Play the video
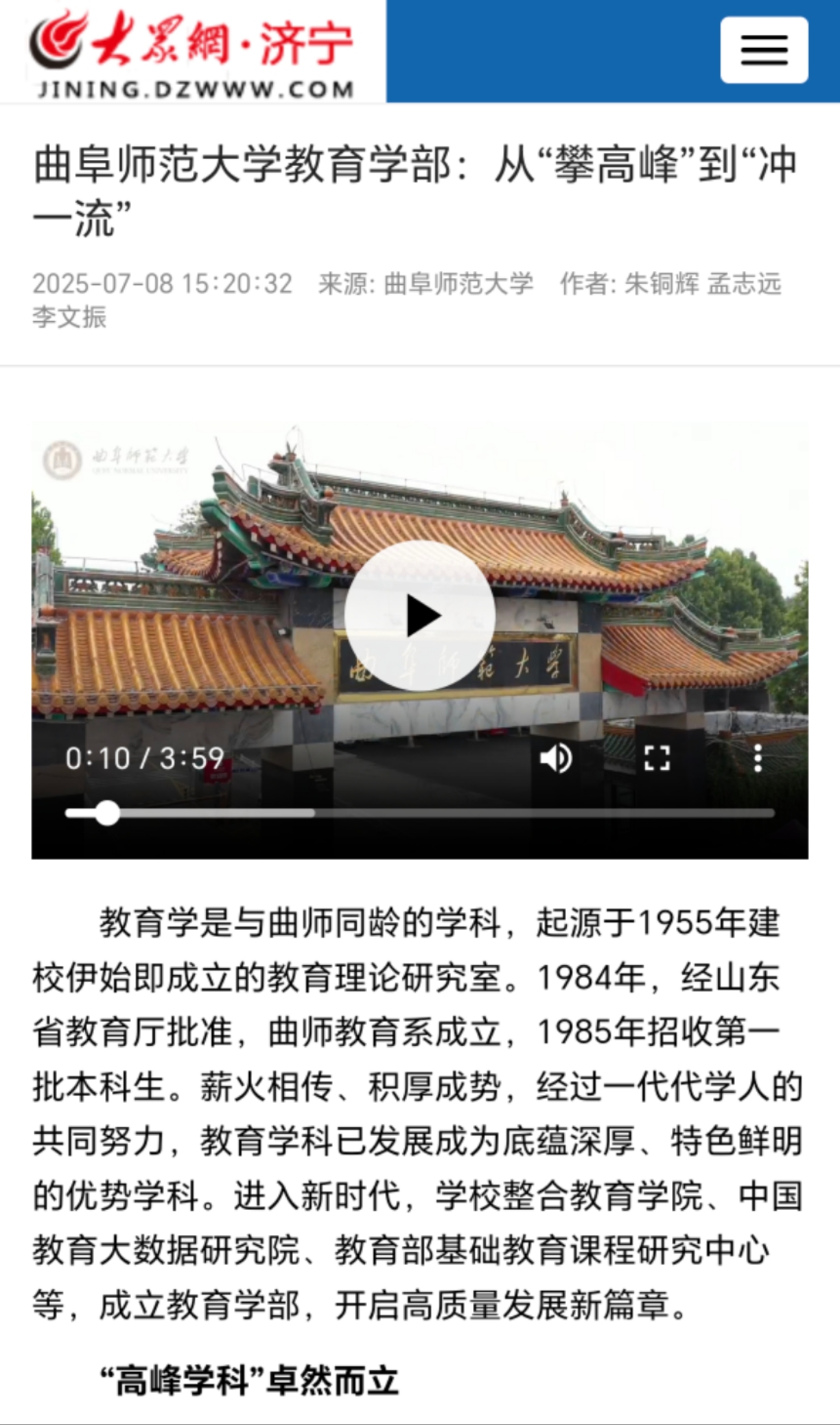The height and width of the screenshot is (1425, 840). (x=420, y=616)
